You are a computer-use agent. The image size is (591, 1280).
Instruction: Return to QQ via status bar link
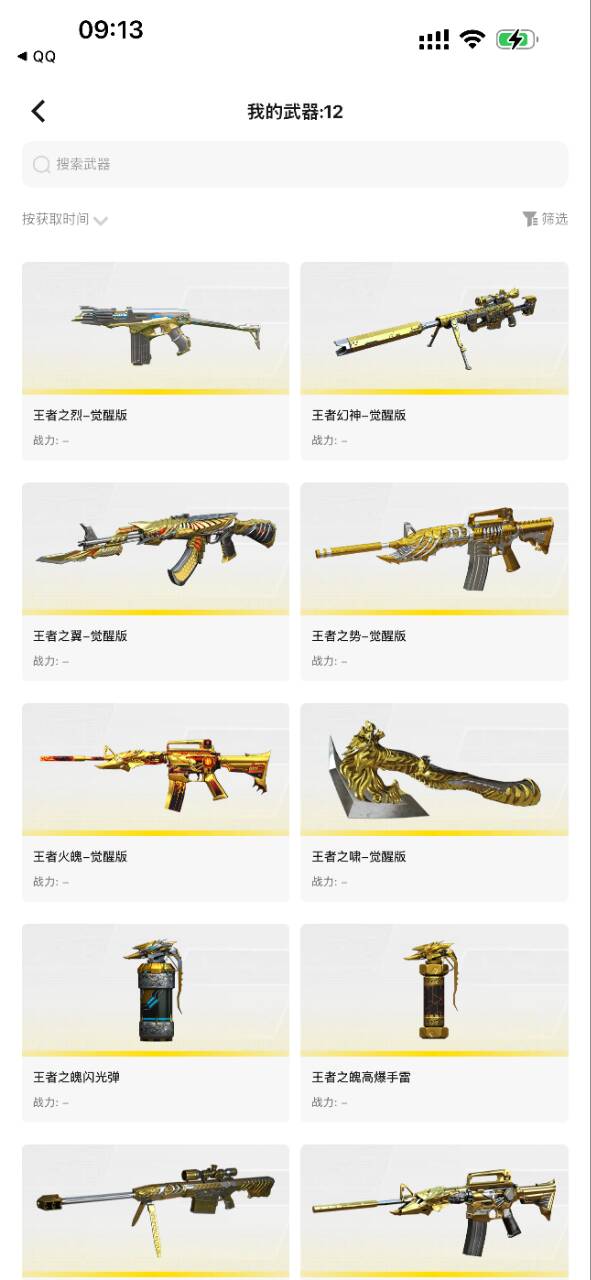click(37, 57)
